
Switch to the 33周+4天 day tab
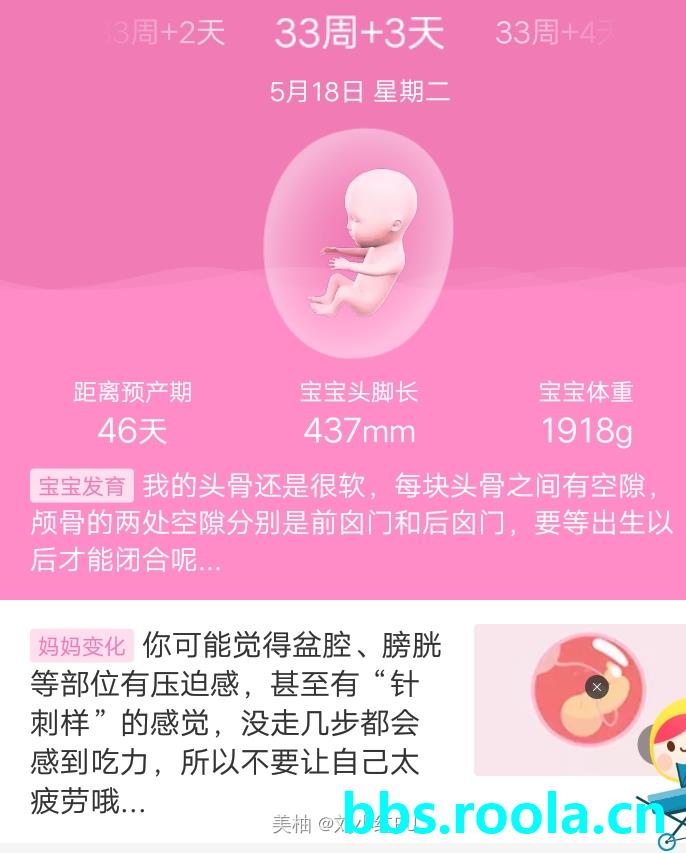point(556,33)
